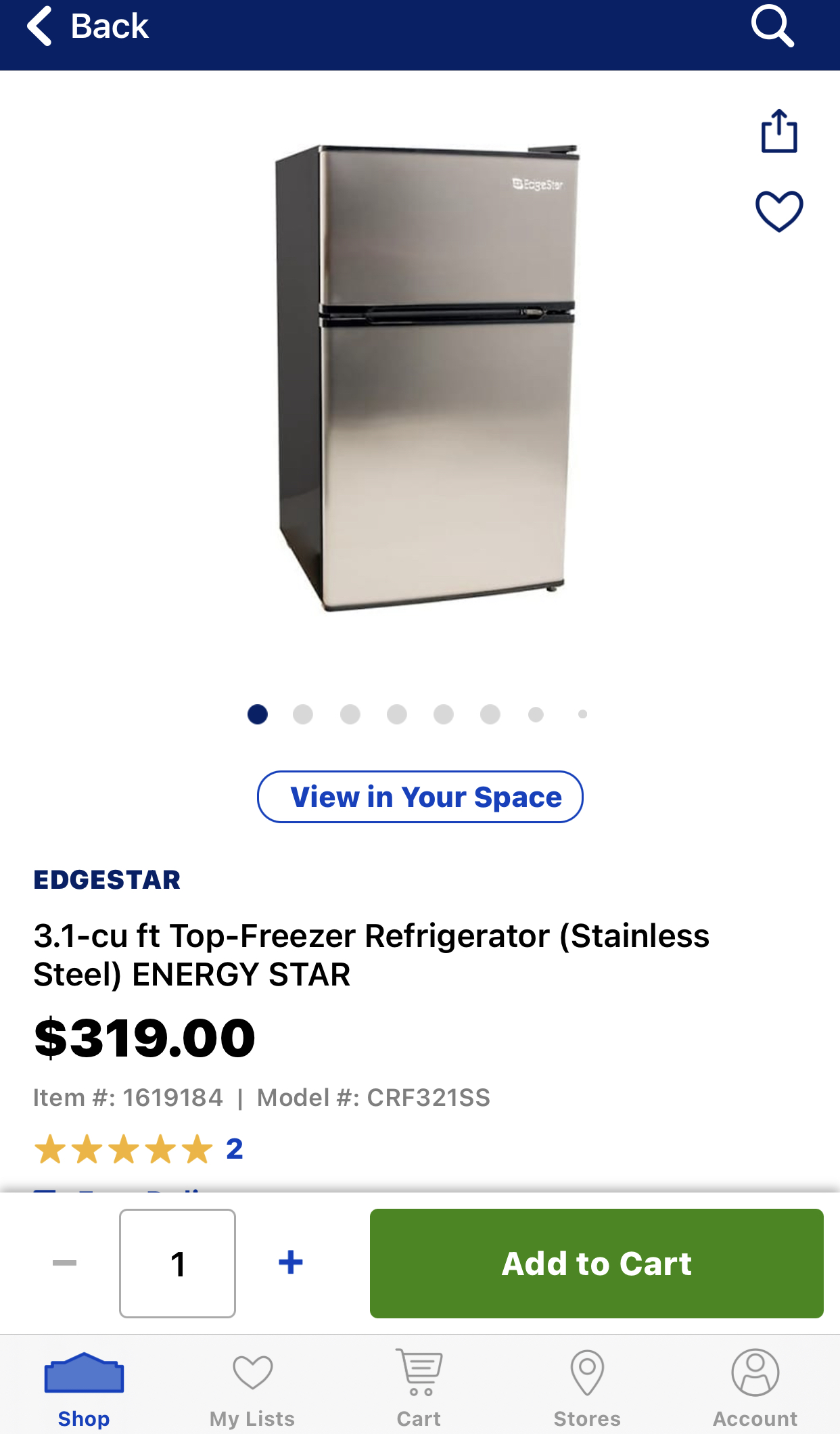Switch to the Shop tab
The height and width of the screenshot is (1434, 840).
84,1388
